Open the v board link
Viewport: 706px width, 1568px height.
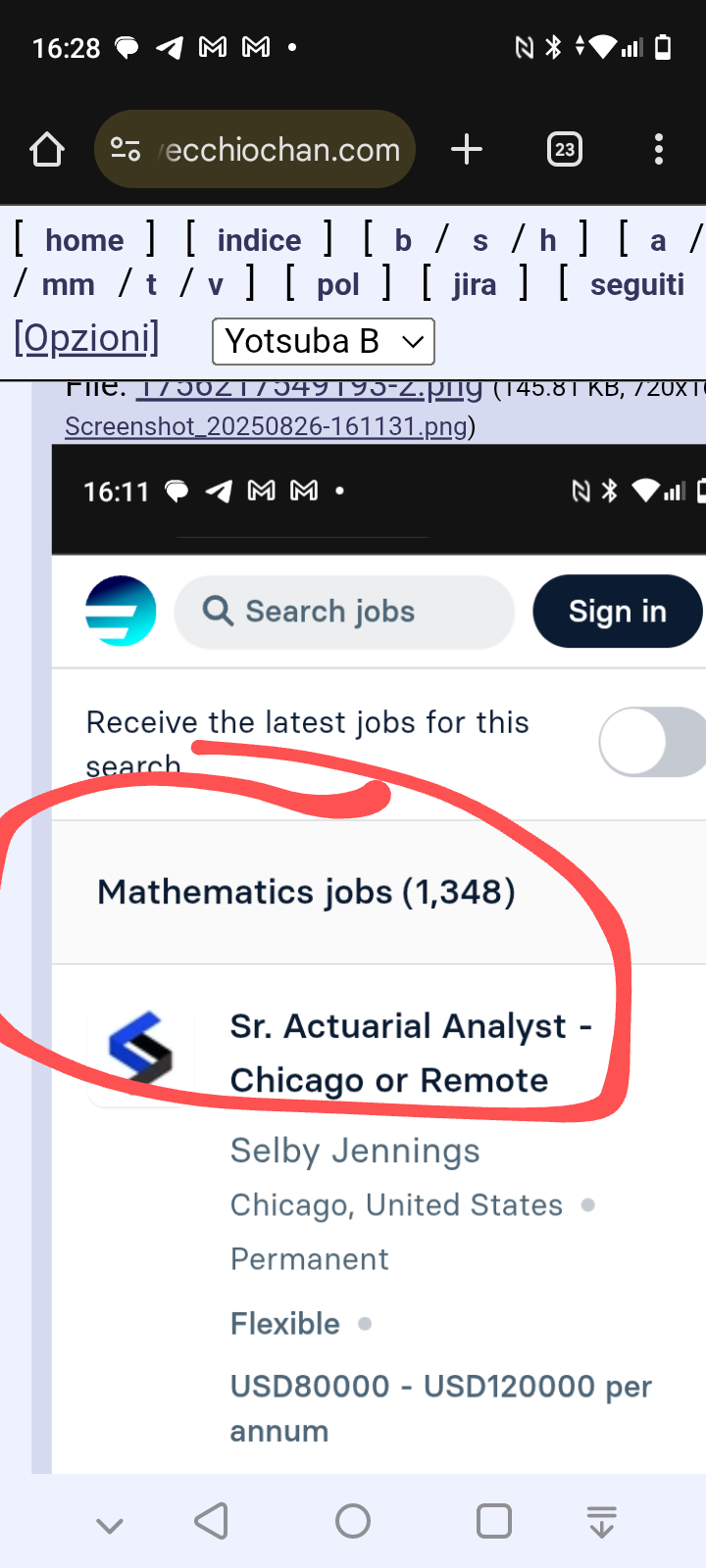point(216,285)
